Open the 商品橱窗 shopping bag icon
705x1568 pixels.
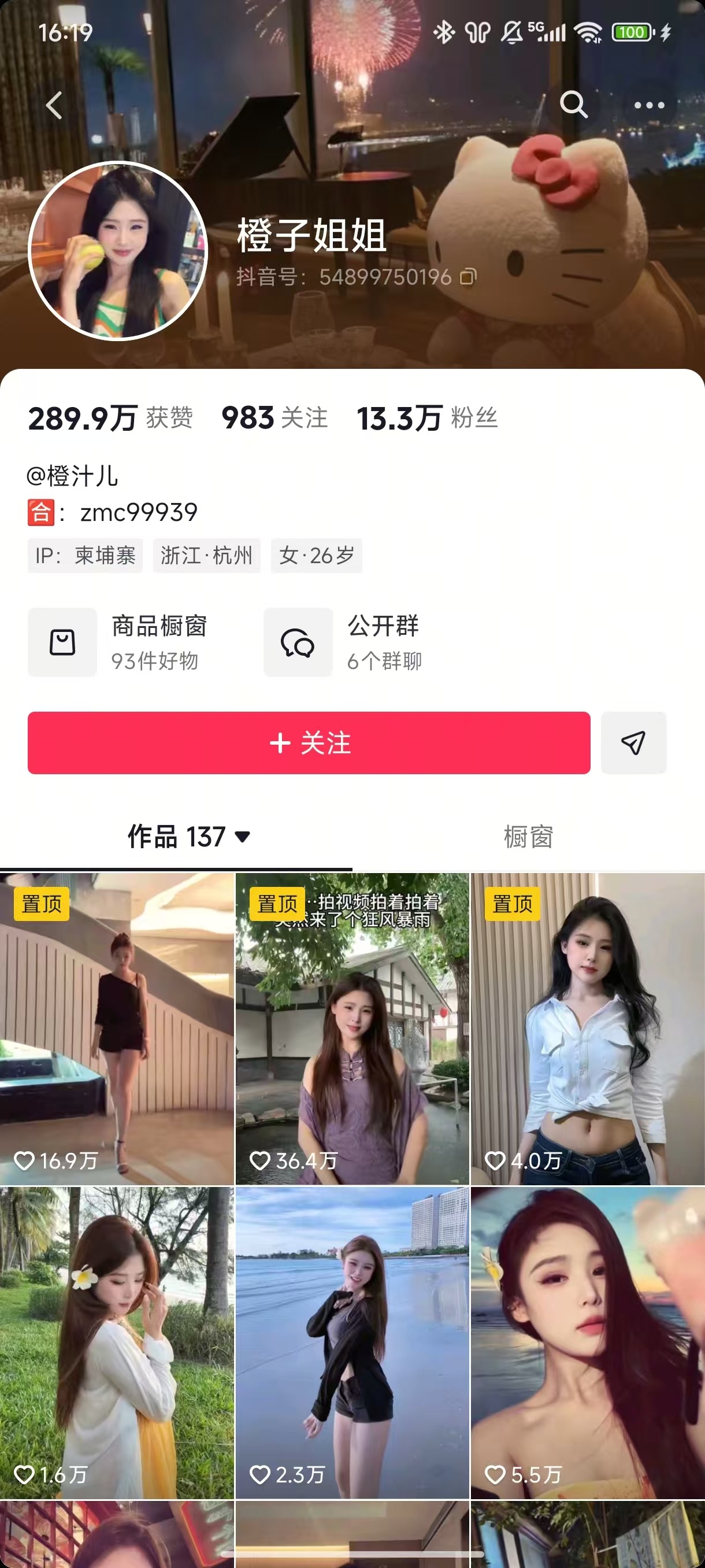[x=62, y=642]
